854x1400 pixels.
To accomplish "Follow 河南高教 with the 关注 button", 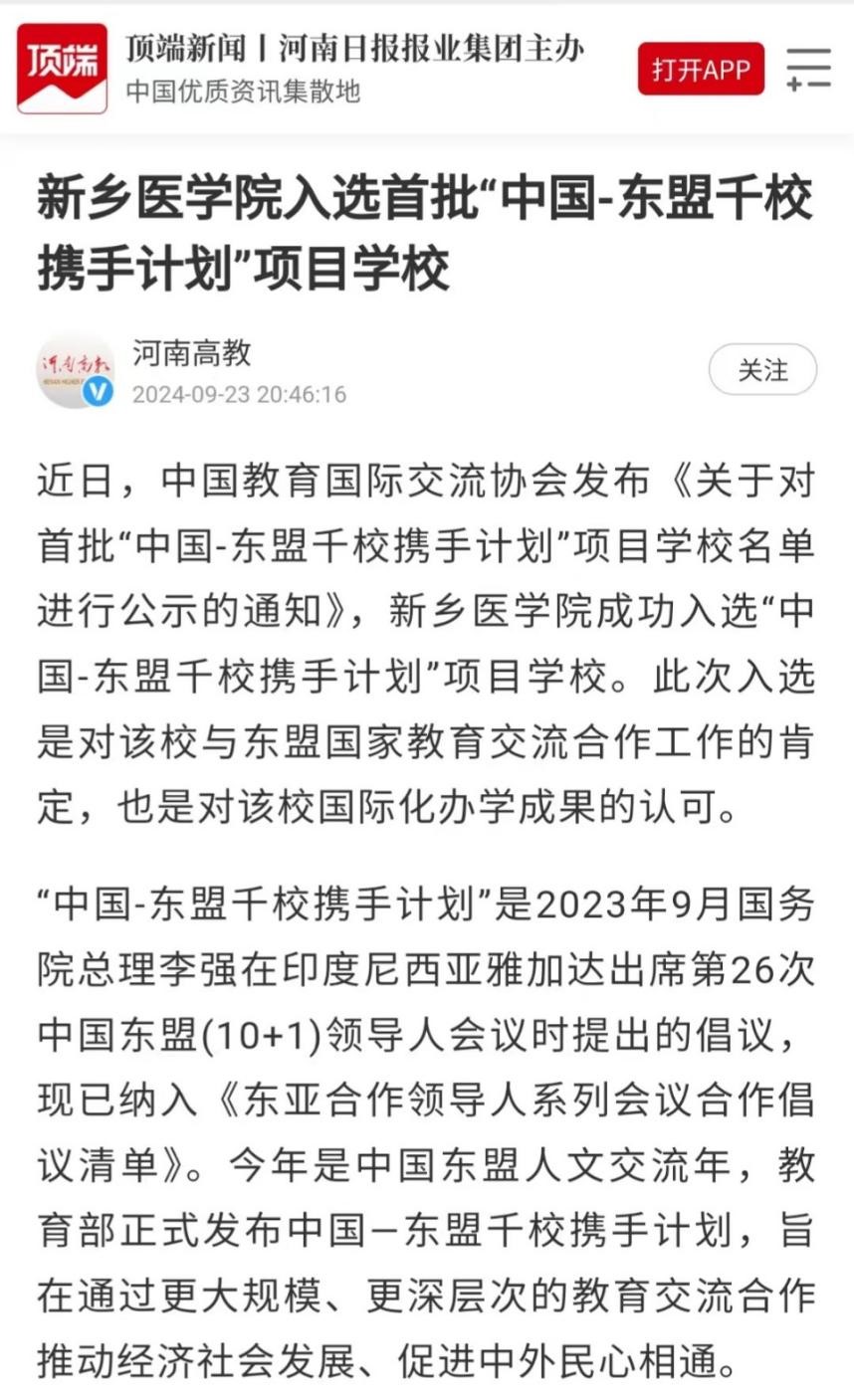I will point(762,370).
